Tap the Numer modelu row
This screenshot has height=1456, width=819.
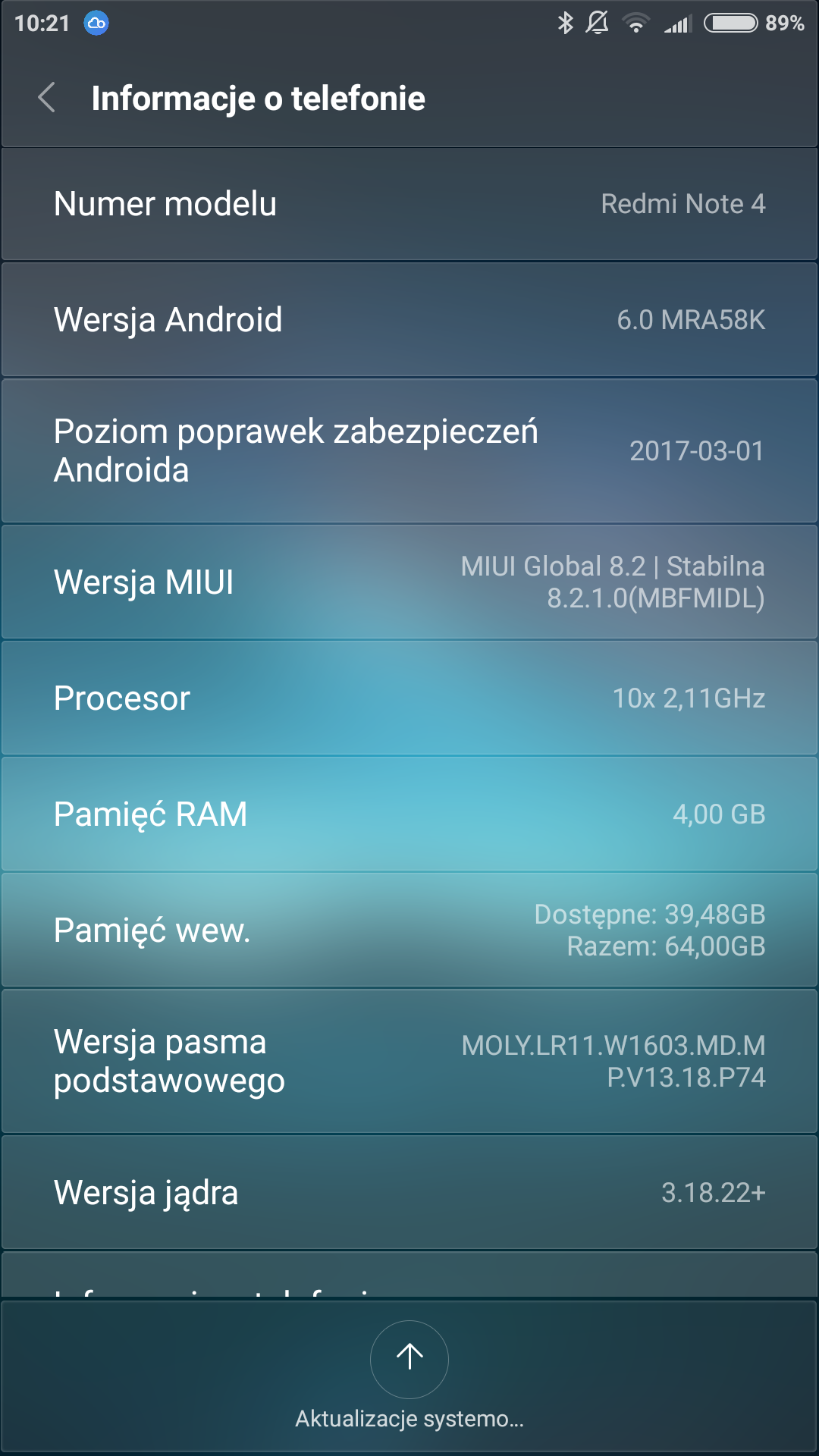point(409,204)
